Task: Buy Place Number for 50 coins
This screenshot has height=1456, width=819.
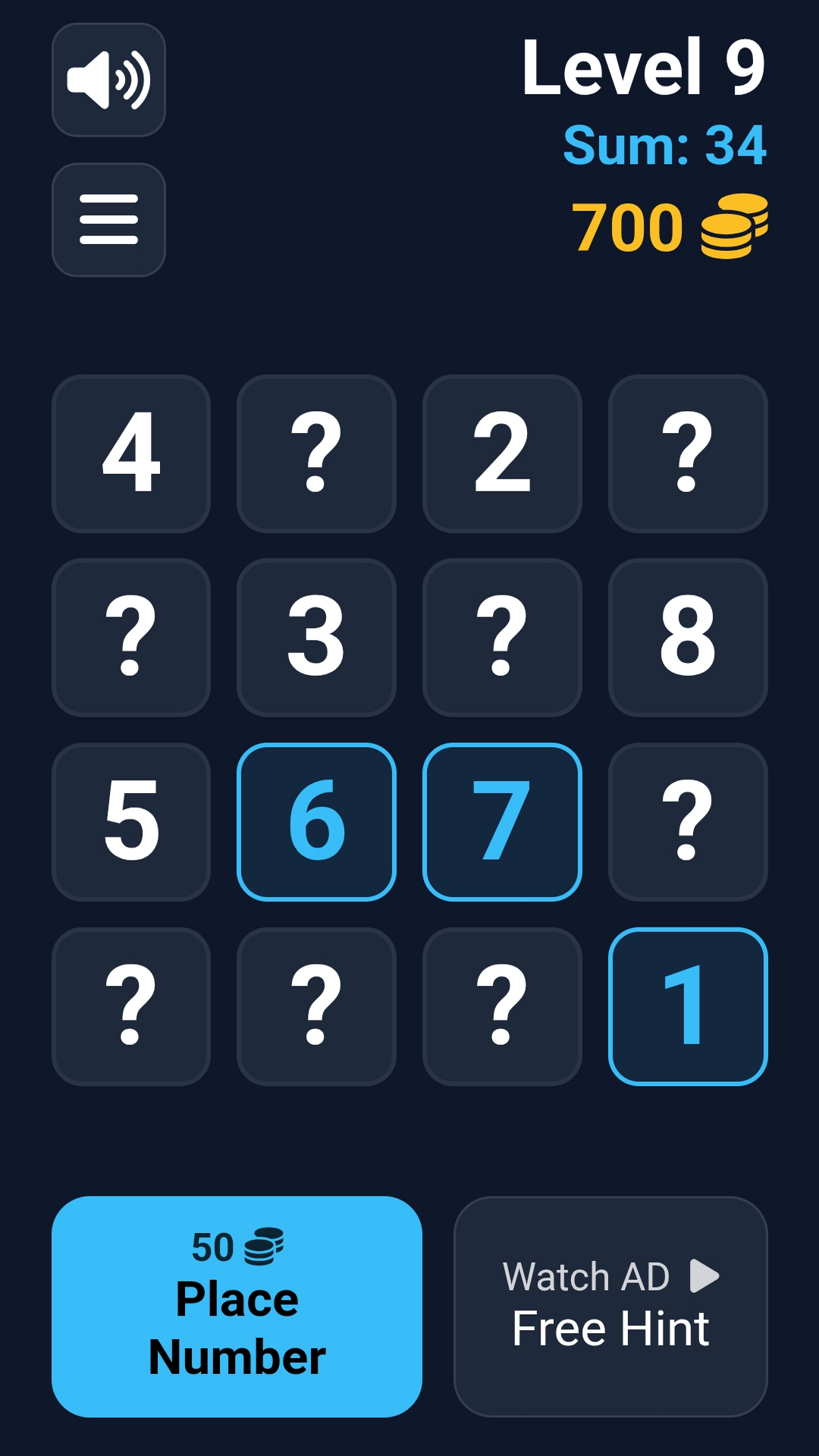Action: point(237,1306)
